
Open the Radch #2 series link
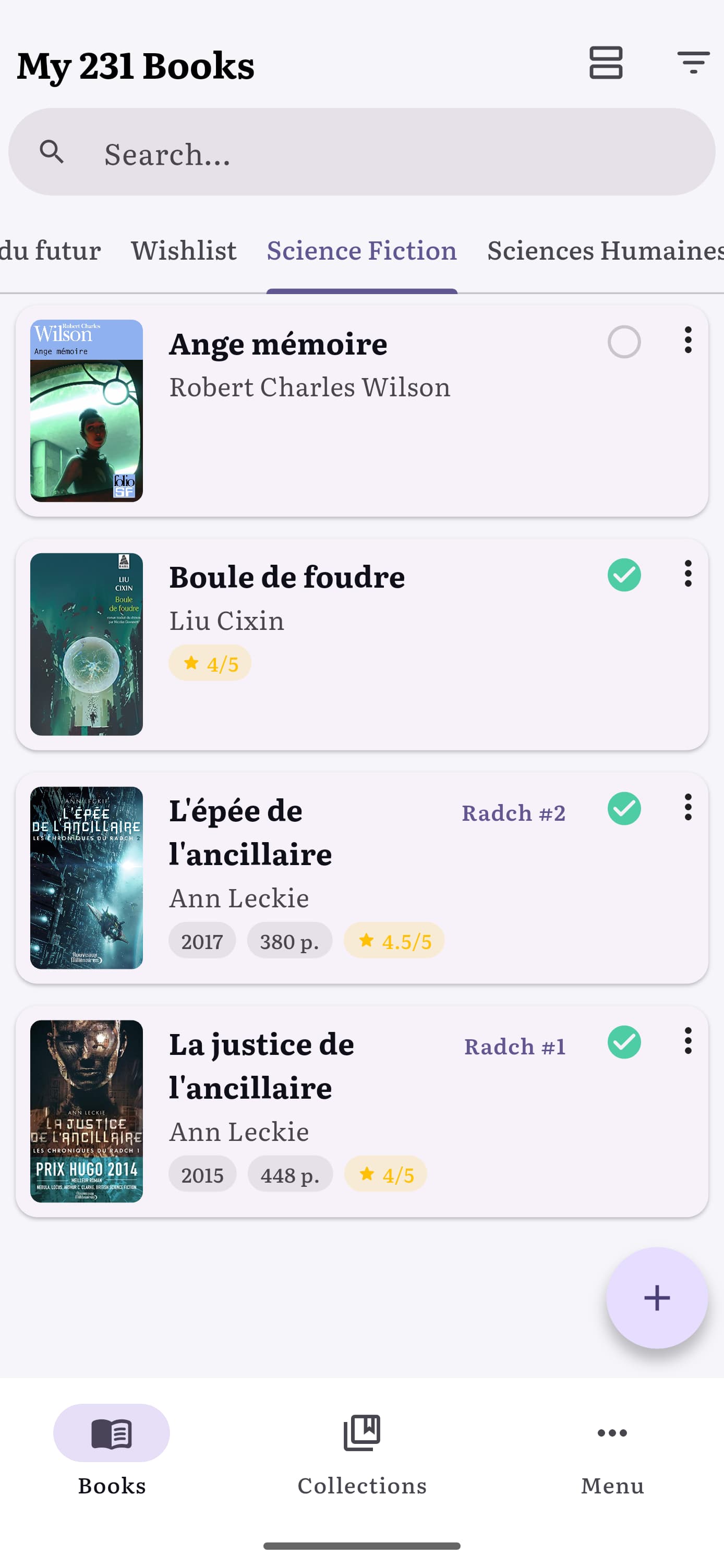(513, 812)
